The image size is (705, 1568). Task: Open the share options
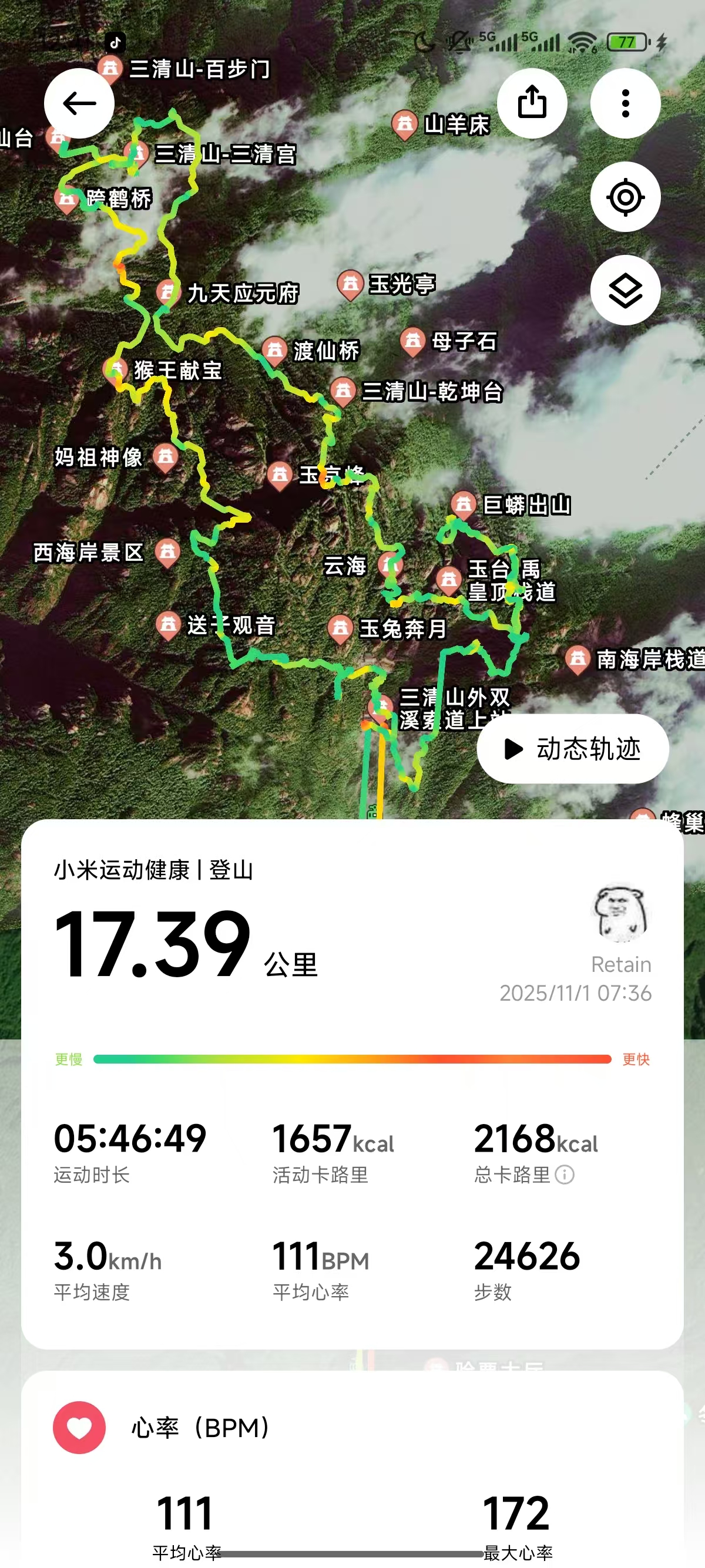[533, 103]
